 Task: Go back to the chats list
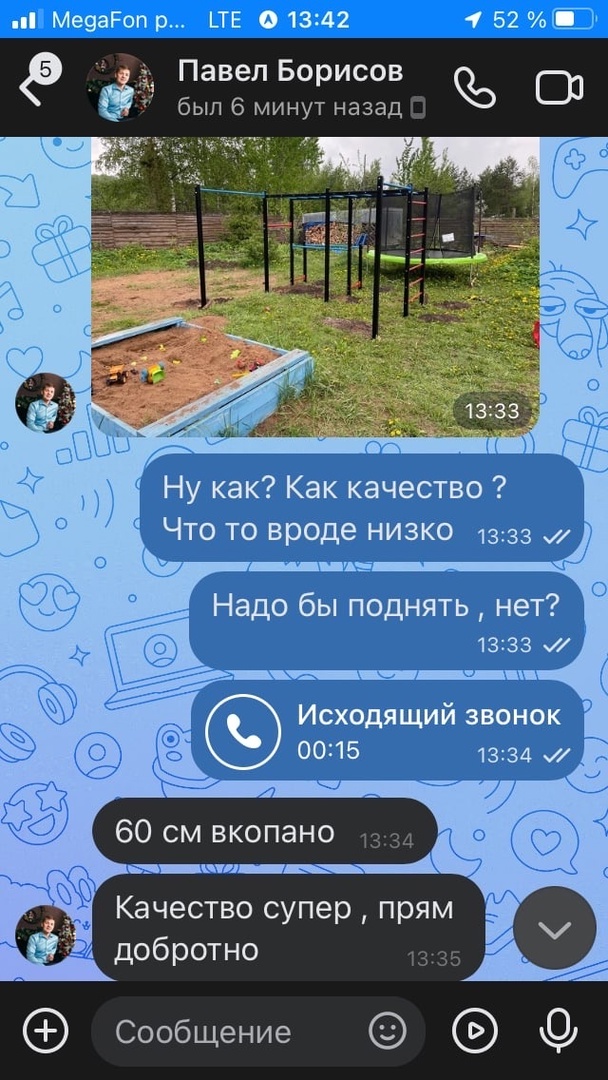(30, 88)
